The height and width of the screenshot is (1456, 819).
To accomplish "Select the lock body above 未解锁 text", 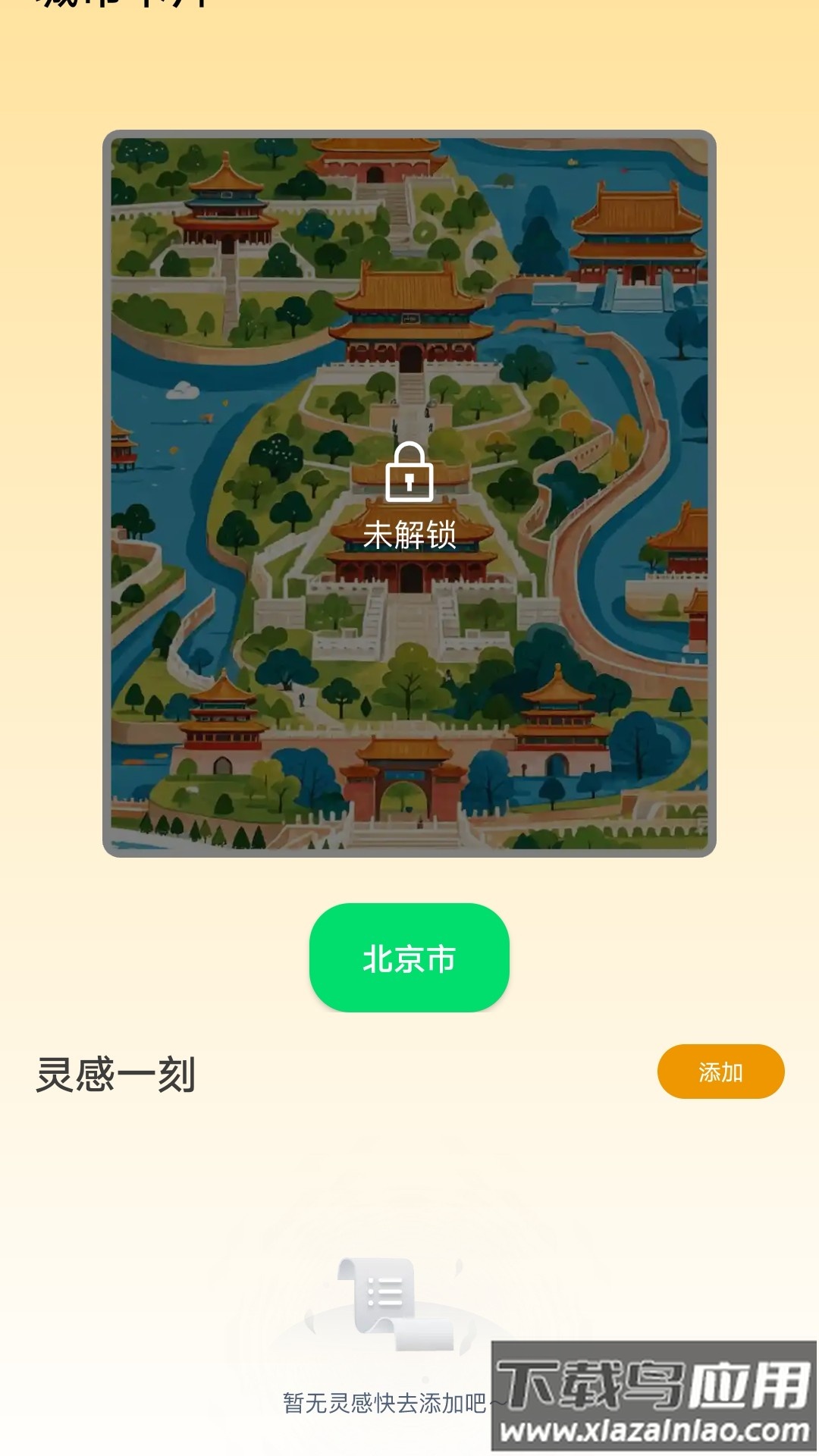I will 409,484.
